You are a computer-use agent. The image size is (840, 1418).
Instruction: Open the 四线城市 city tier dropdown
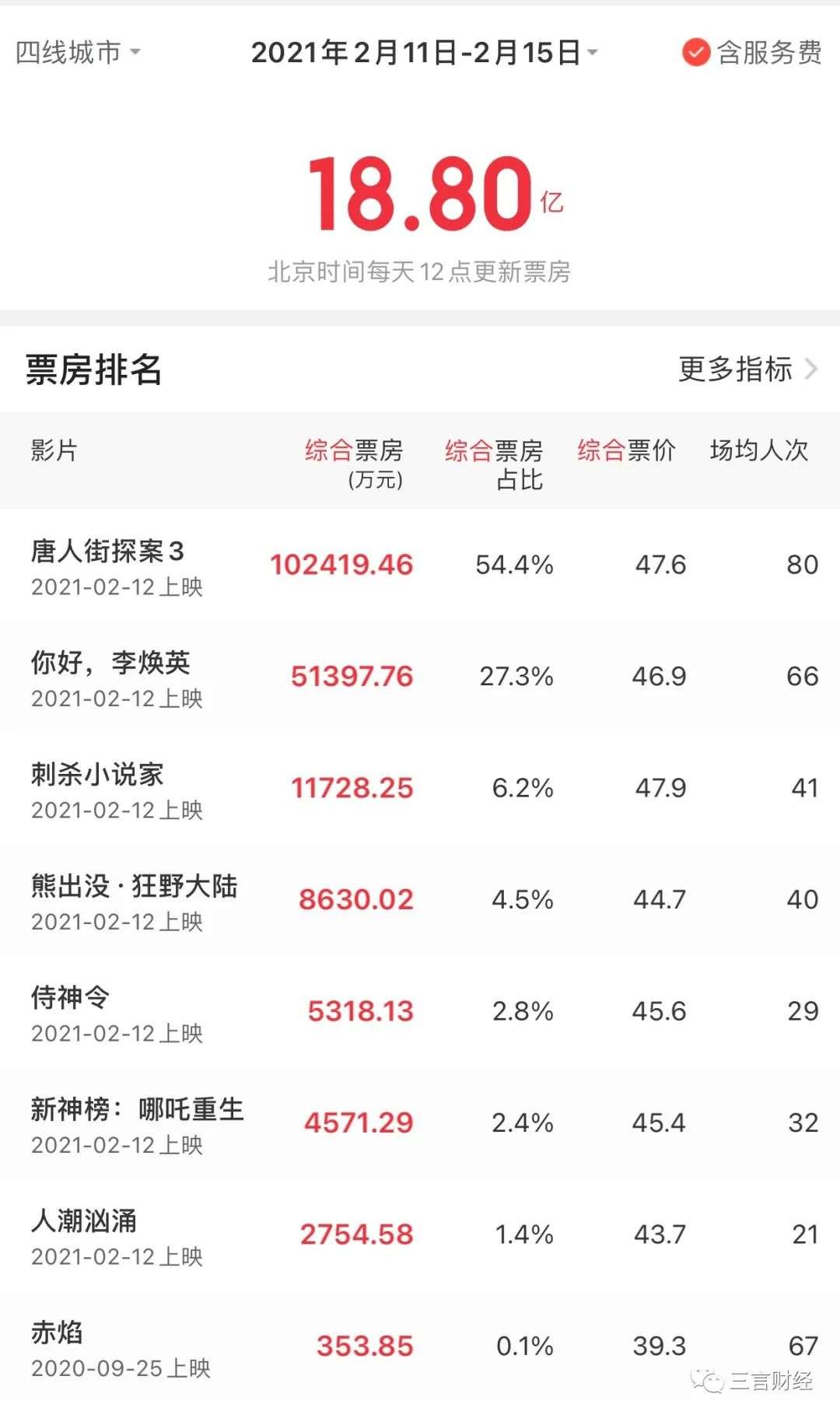78,53
